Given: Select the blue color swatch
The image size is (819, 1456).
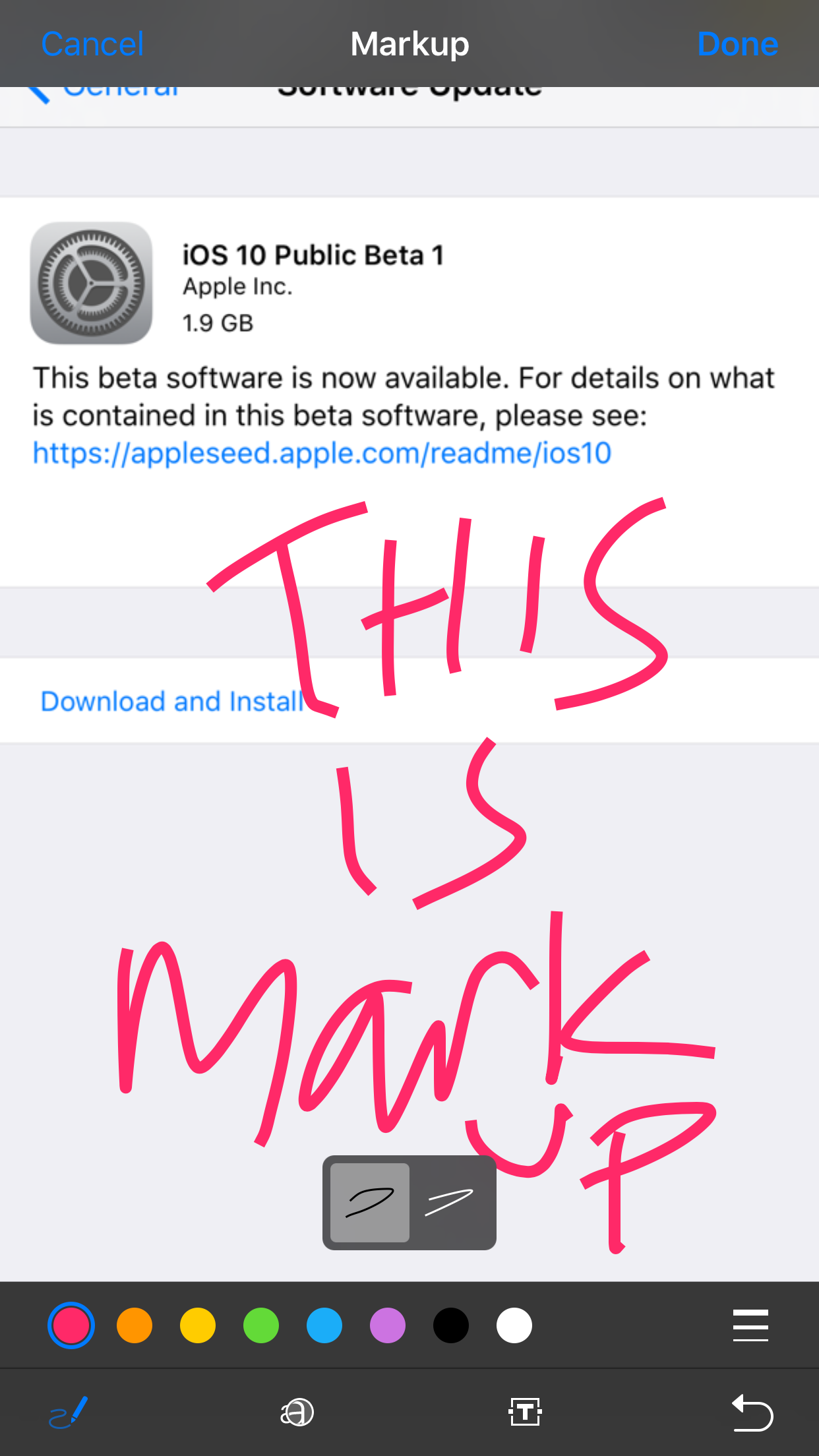Looking at the screenshot, I should (x=324, y=1325).
